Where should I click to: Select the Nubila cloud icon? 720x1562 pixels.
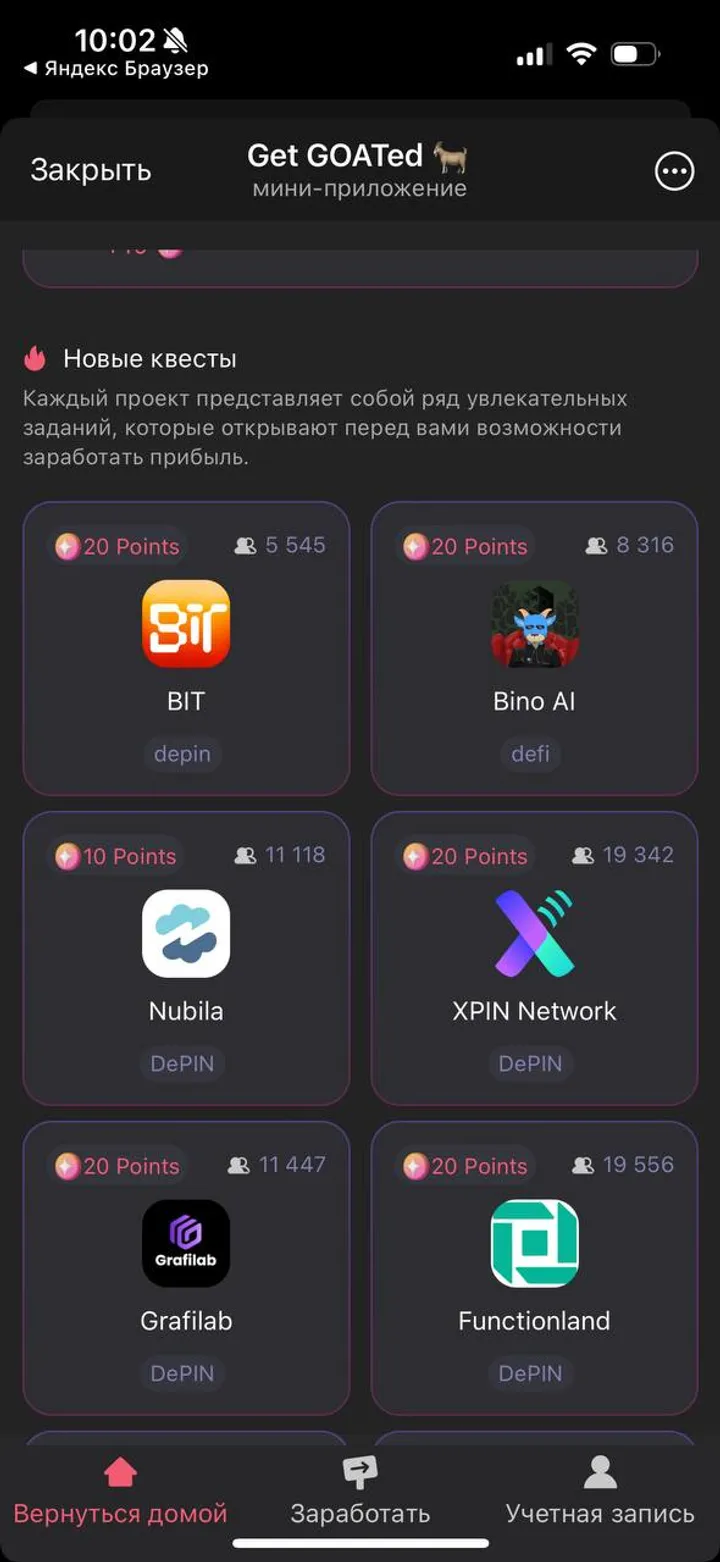tap(184, 933)
